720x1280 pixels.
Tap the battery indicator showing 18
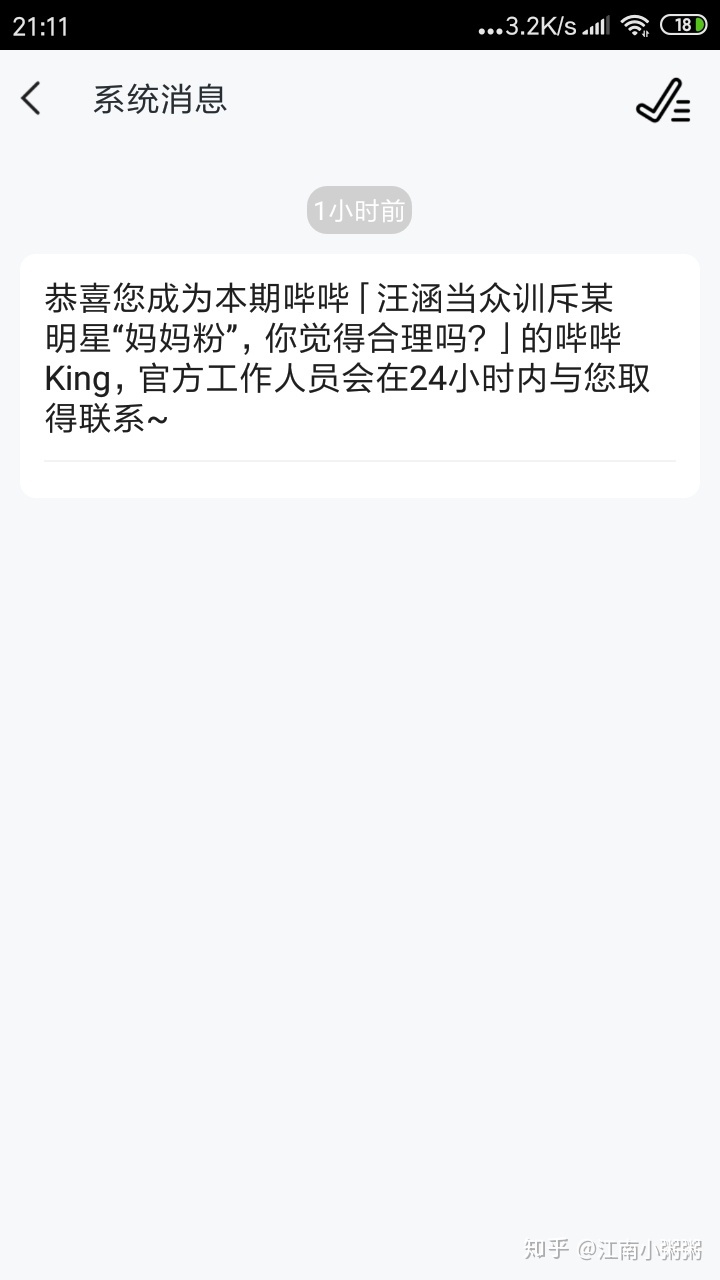(x=682, y=25)
